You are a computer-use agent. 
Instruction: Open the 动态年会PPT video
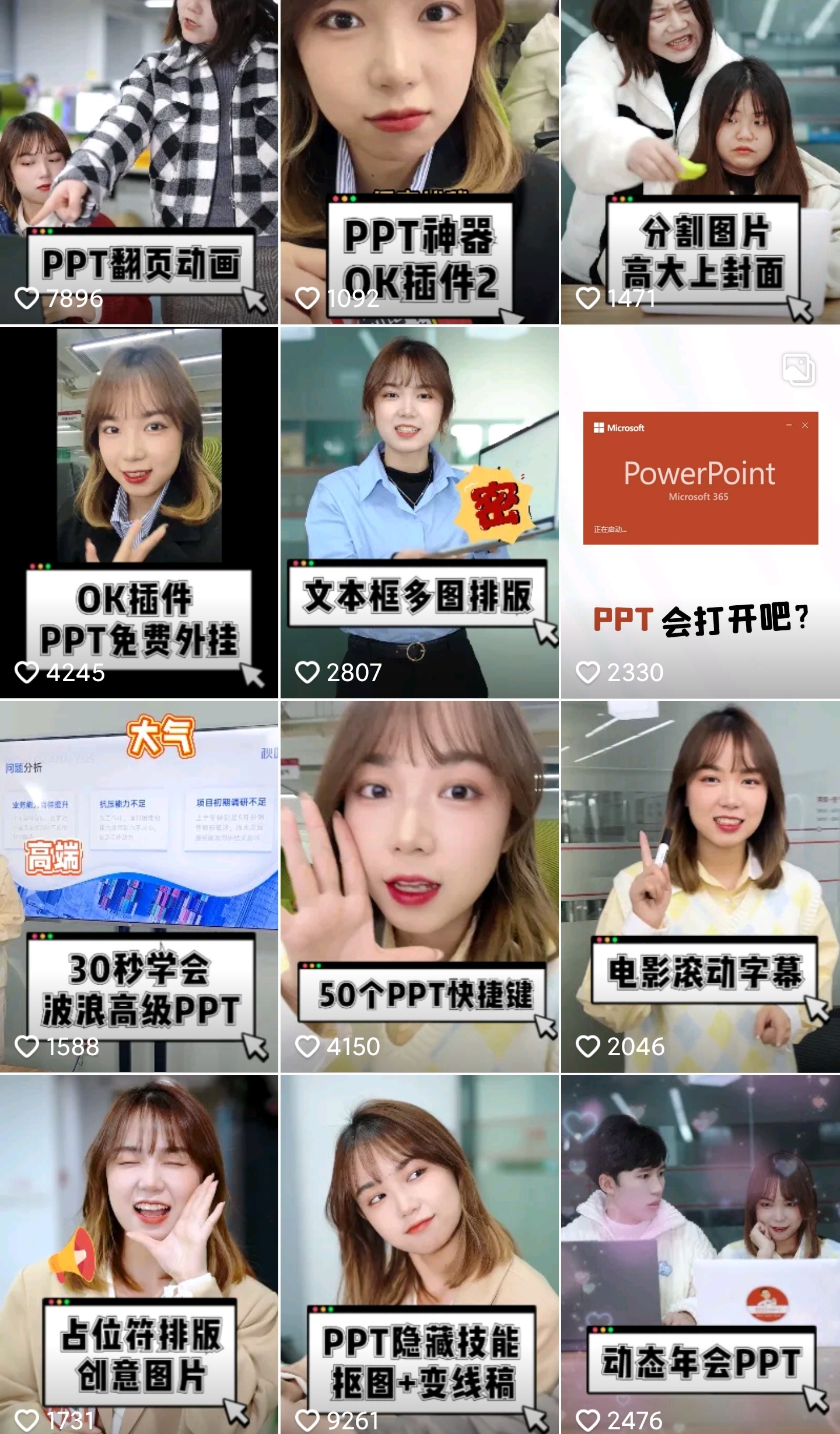click(x=700, y=1254)
